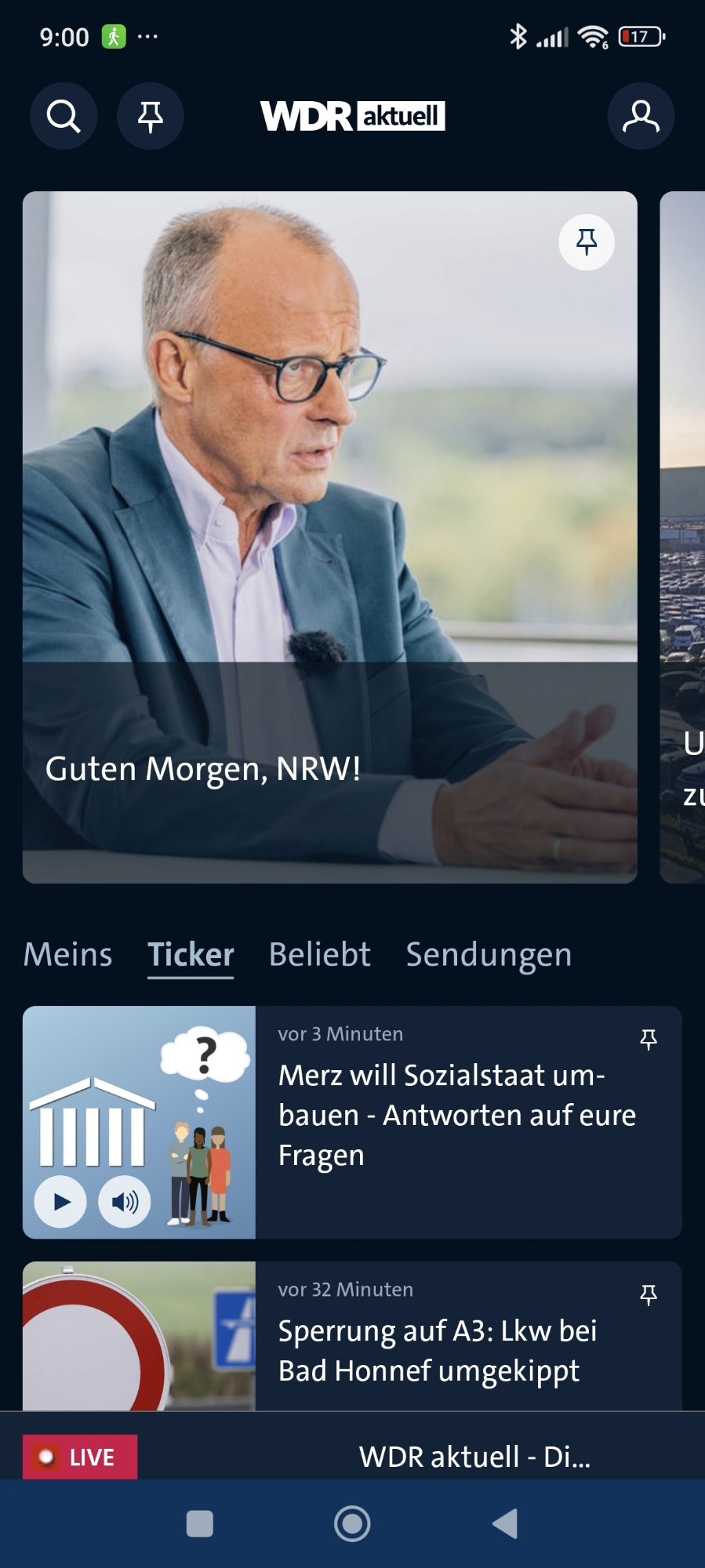Open the search icon
Image resolution: width=705 pixels, height=1568 pixels.
click(64, 116)
